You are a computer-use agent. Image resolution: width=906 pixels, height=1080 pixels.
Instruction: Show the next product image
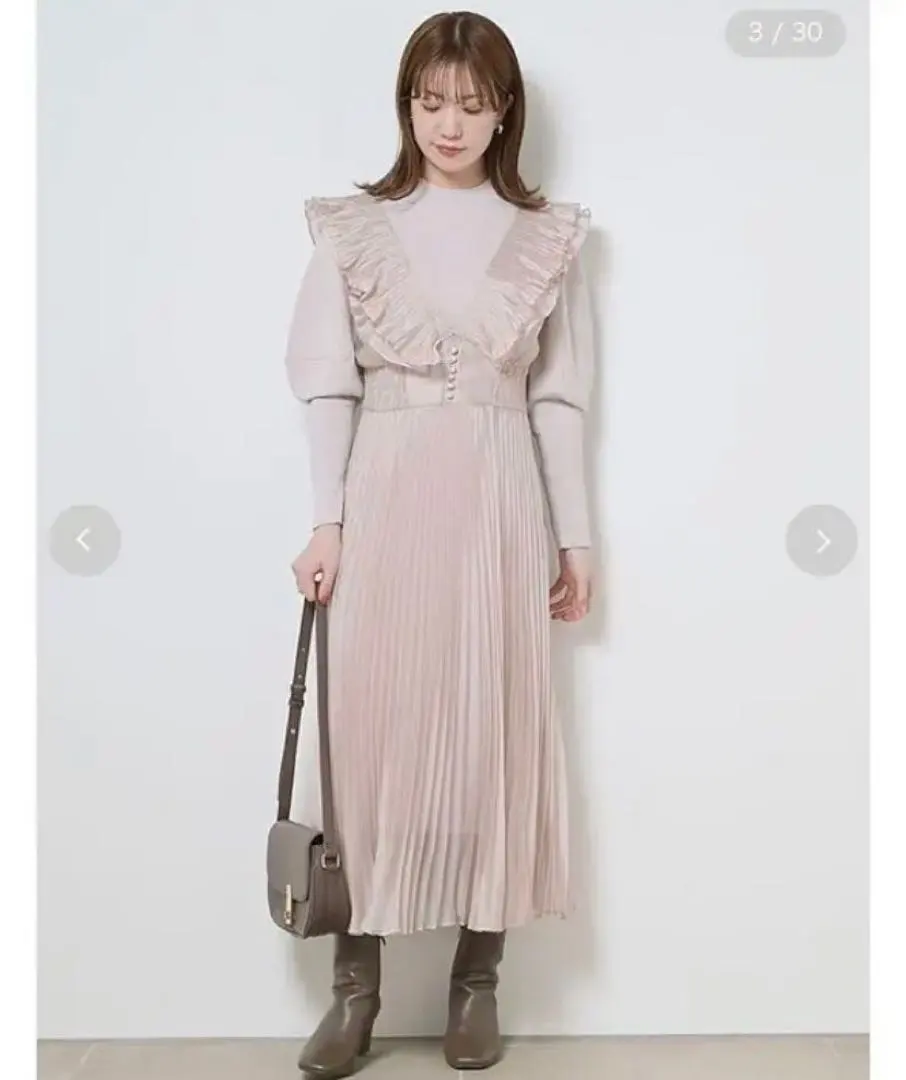821,541
